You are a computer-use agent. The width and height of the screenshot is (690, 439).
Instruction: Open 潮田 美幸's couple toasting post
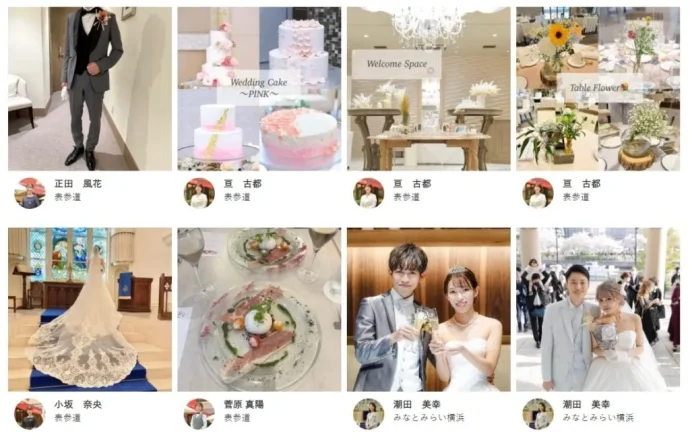coord(428,309)
